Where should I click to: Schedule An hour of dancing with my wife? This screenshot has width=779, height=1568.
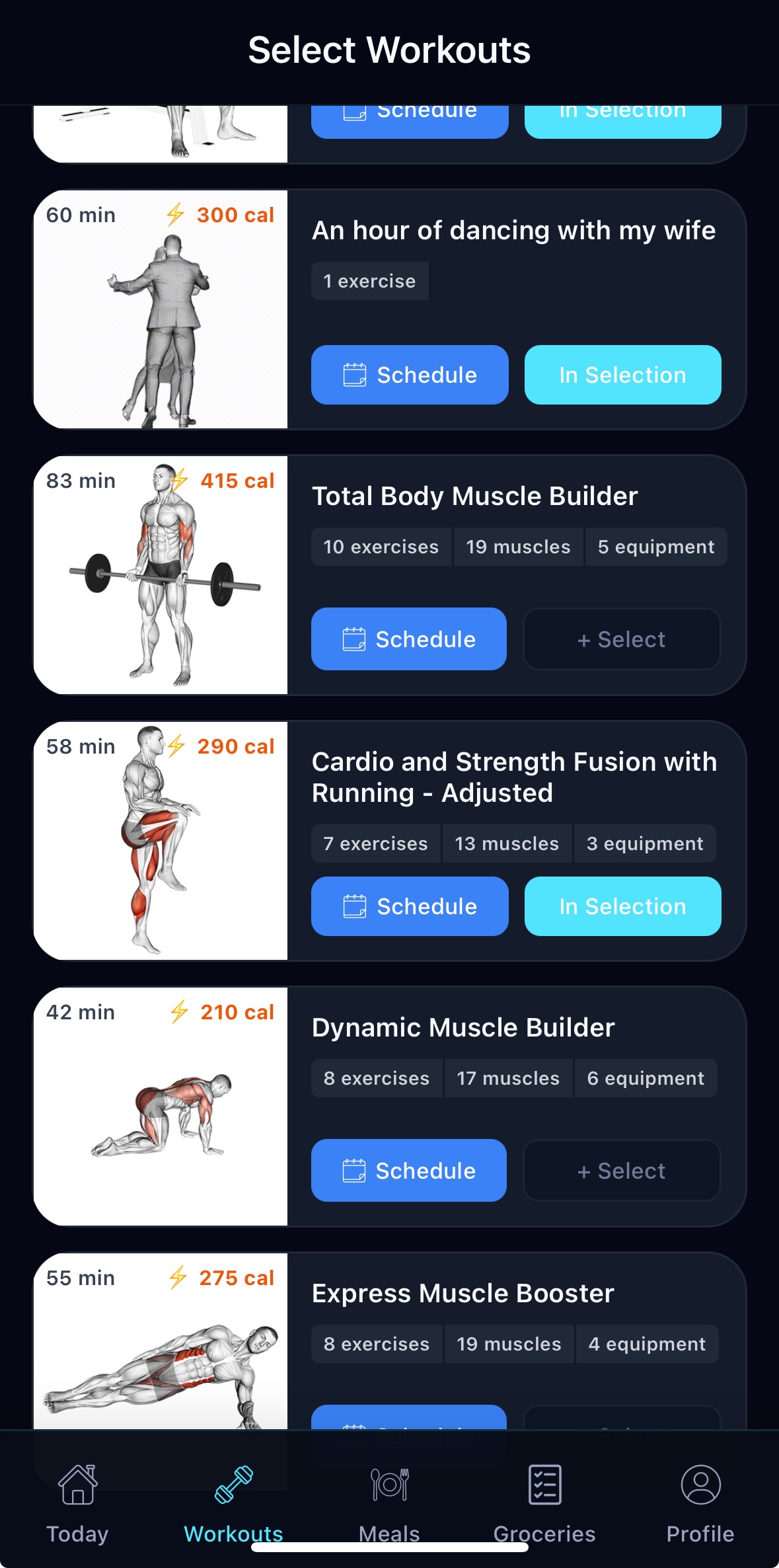click(x=409, y=375)
